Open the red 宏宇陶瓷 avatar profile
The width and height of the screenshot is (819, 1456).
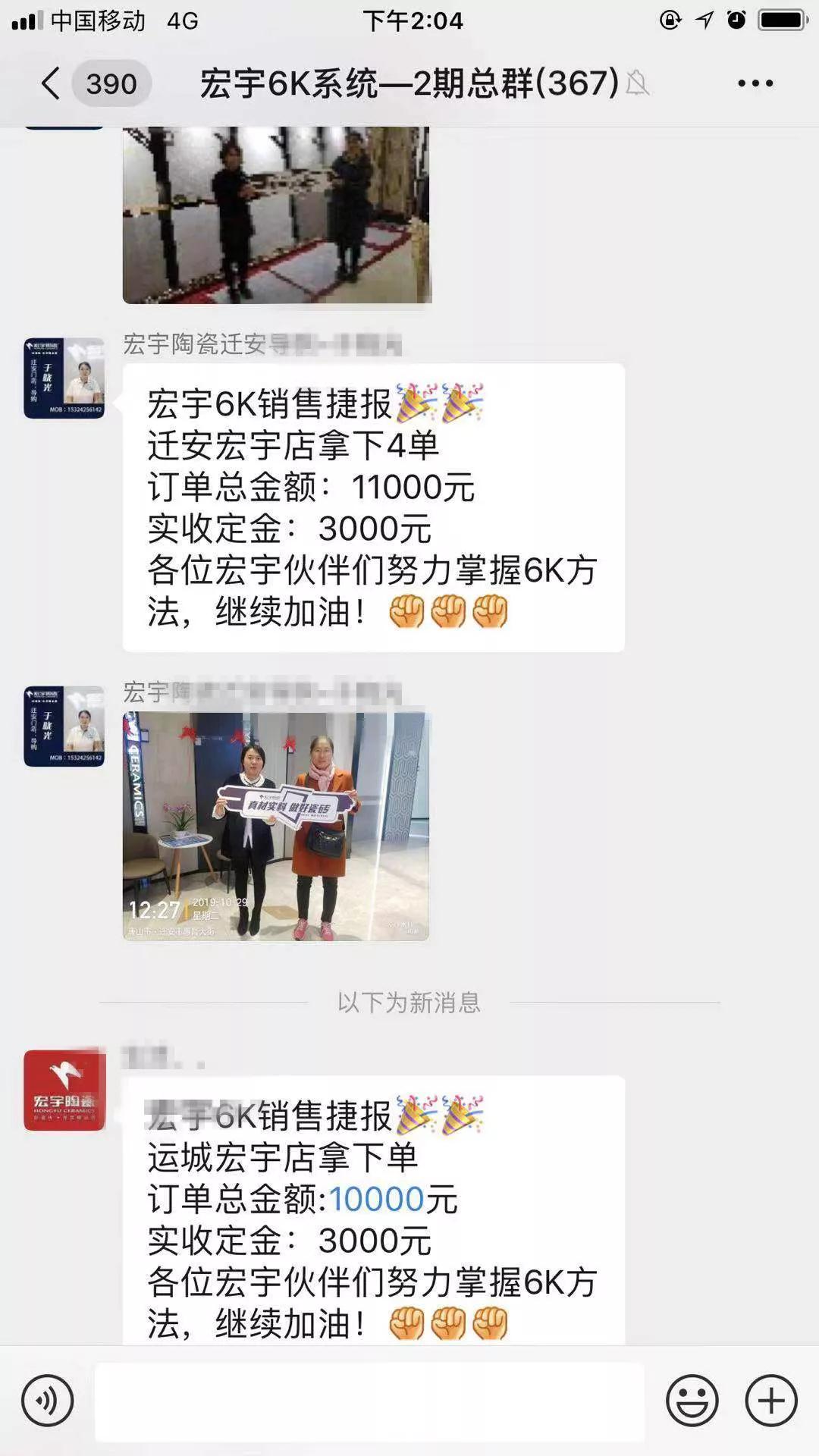point(64,1090)
